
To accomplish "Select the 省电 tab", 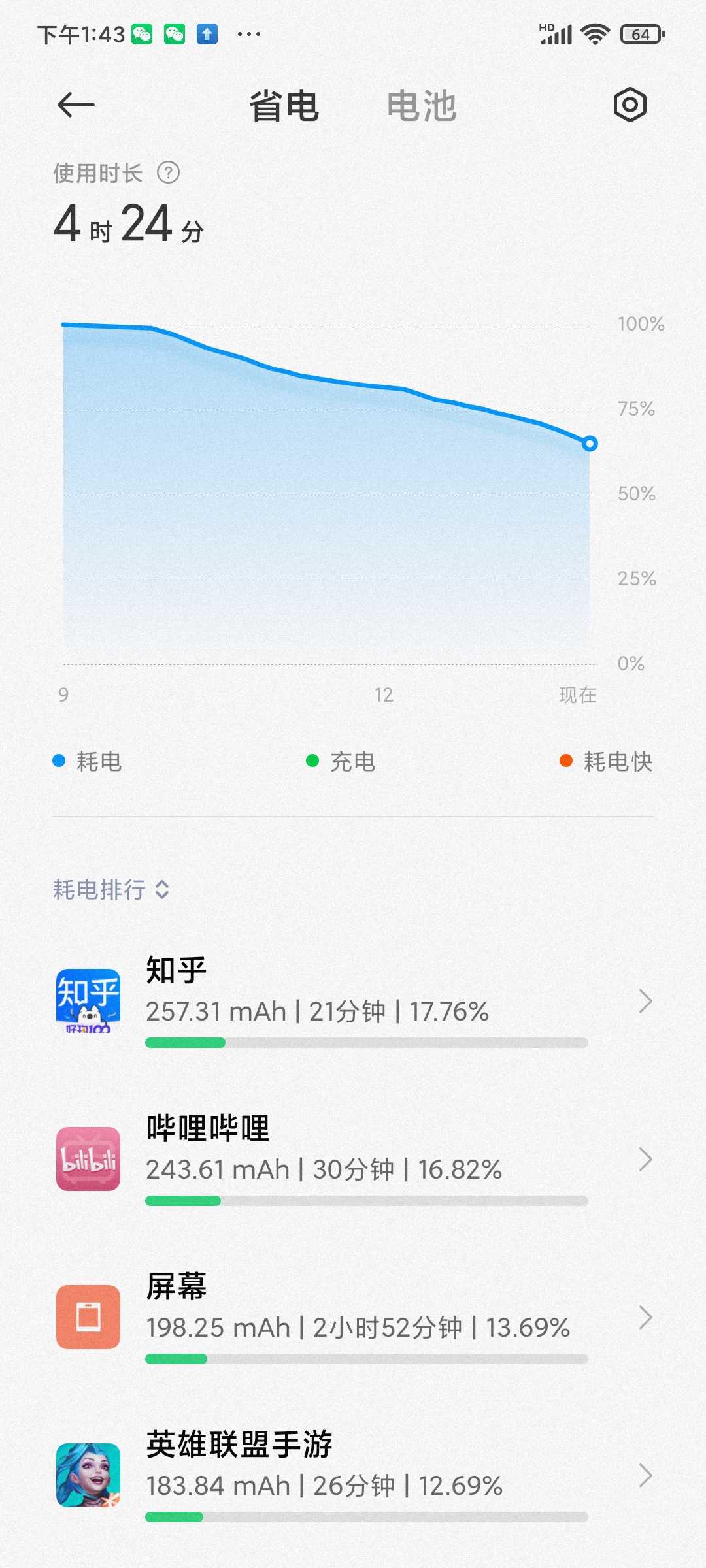I will click(x=284, y=106).
